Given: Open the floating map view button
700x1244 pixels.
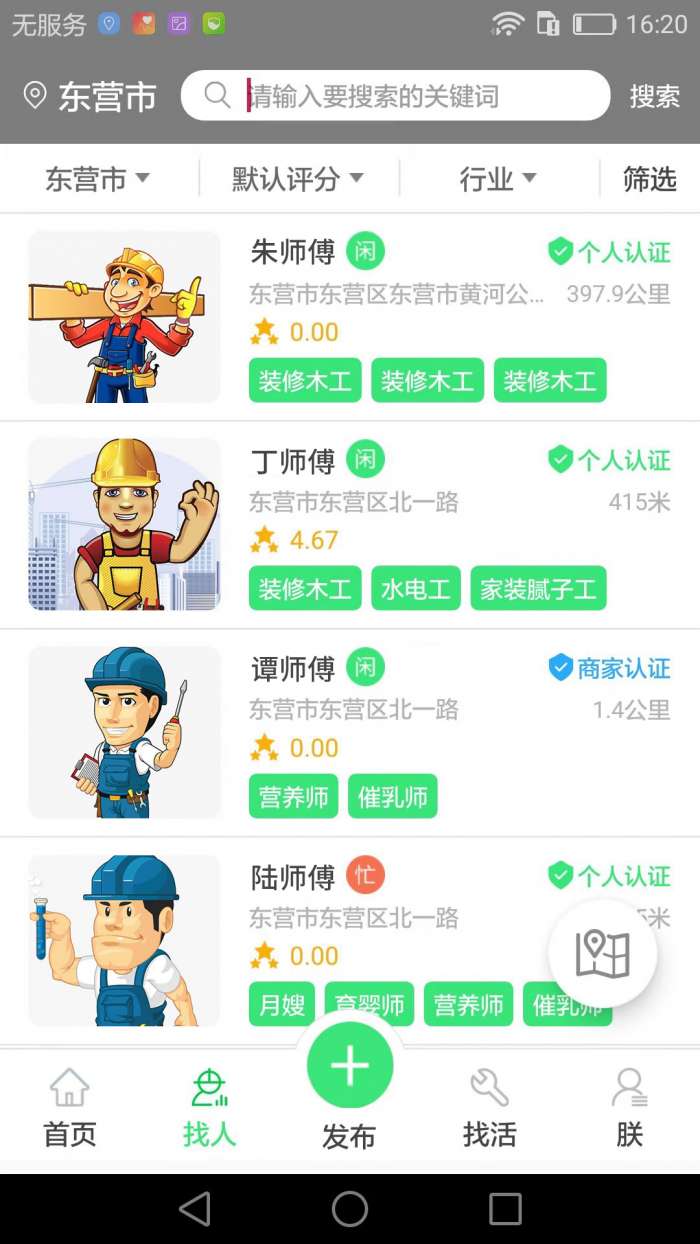Looking at the screenshot, I should tap(602, 954).
